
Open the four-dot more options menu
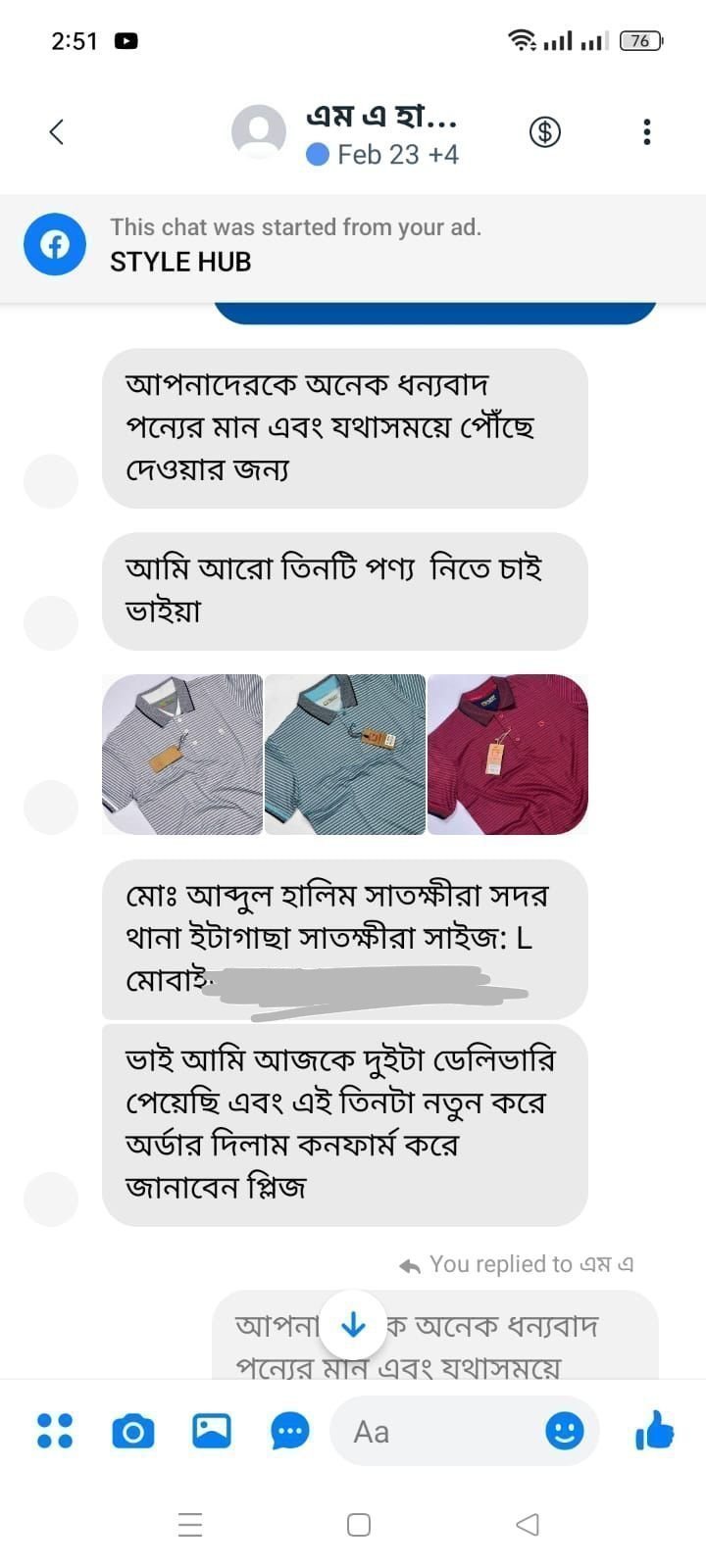(x=55, y=1431)
